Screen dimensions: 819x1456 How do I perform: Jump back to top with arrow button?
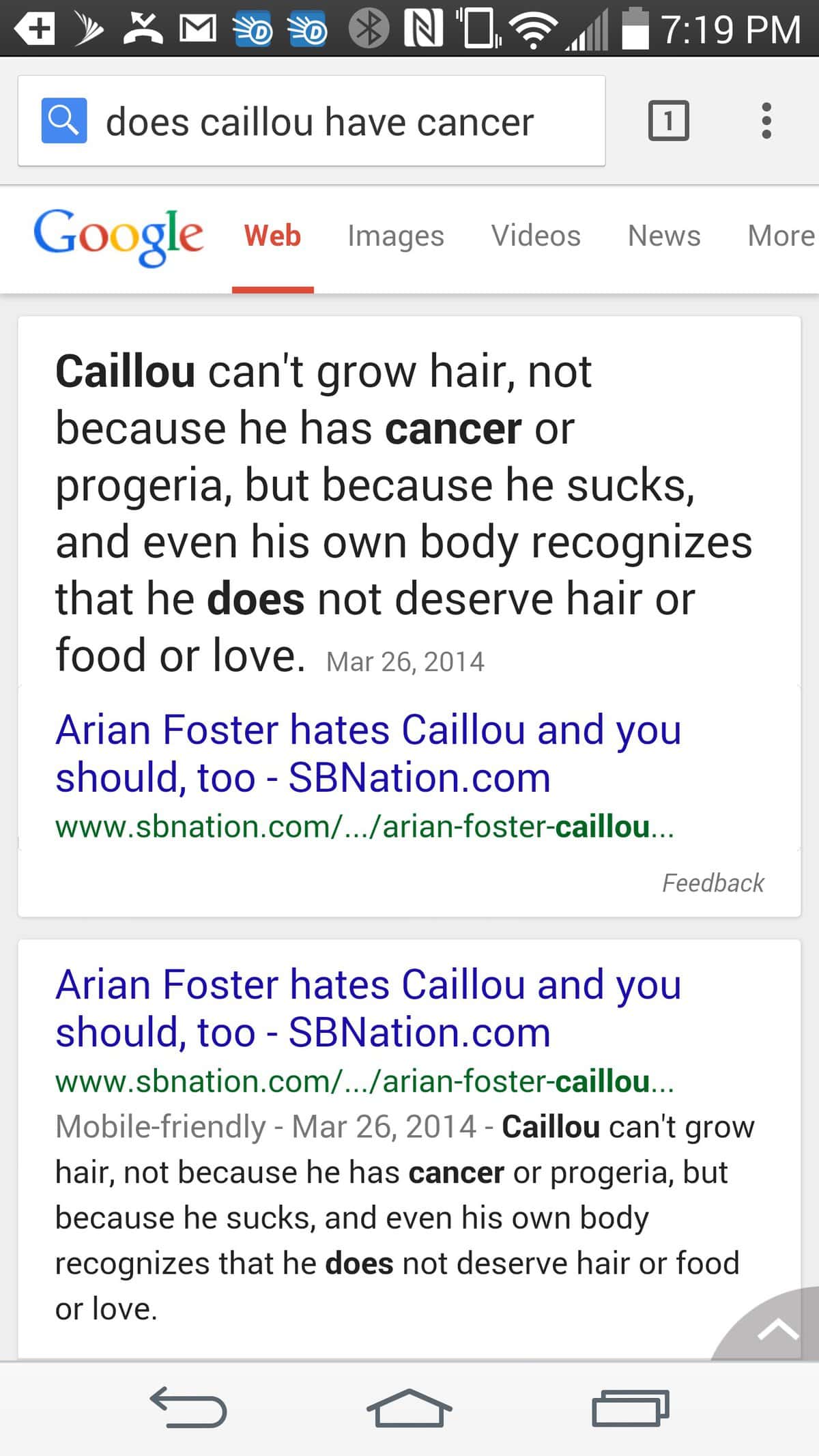pyautogui.click(x=777, y=1328)
